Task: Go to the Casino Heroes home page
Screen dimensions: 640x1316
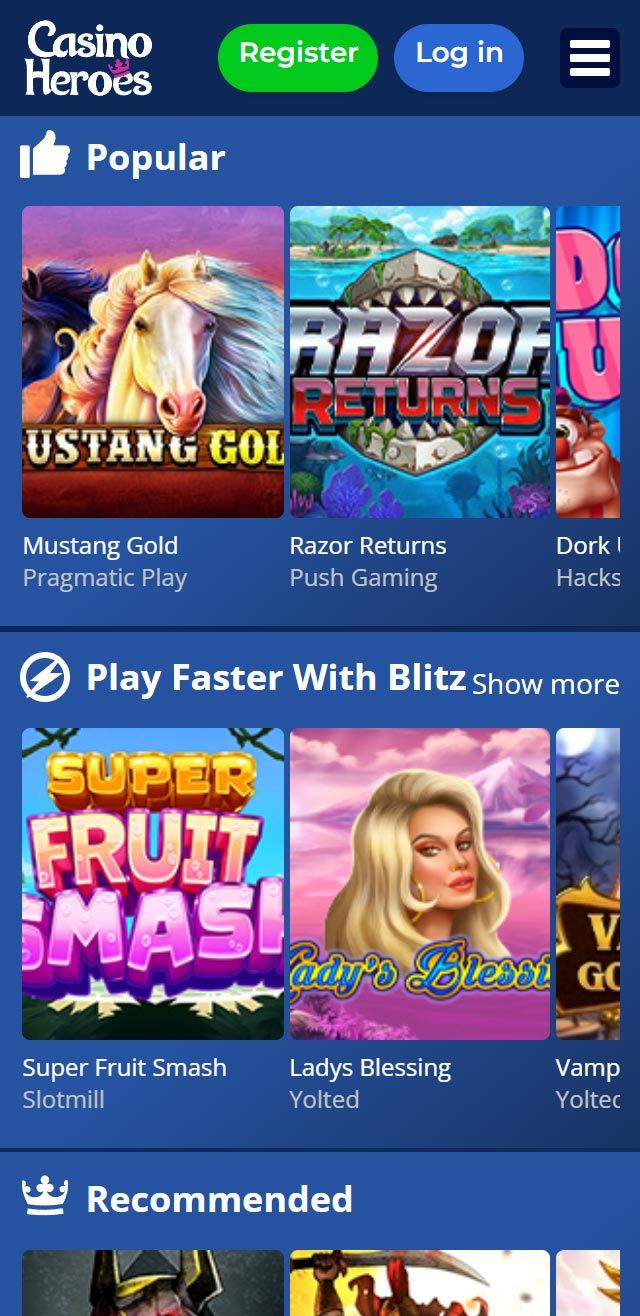Action: pyautogui.click(x=88, y=58)
